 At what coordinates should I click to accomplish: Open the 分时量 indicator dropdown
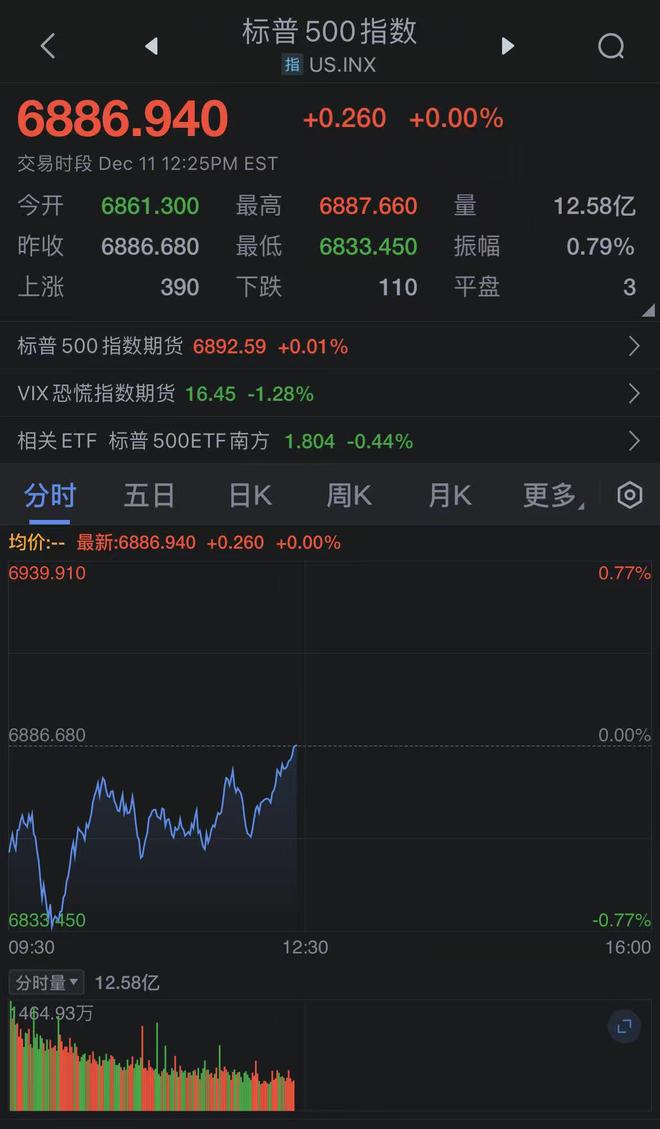pyautogui.click(x=46, y=982)
